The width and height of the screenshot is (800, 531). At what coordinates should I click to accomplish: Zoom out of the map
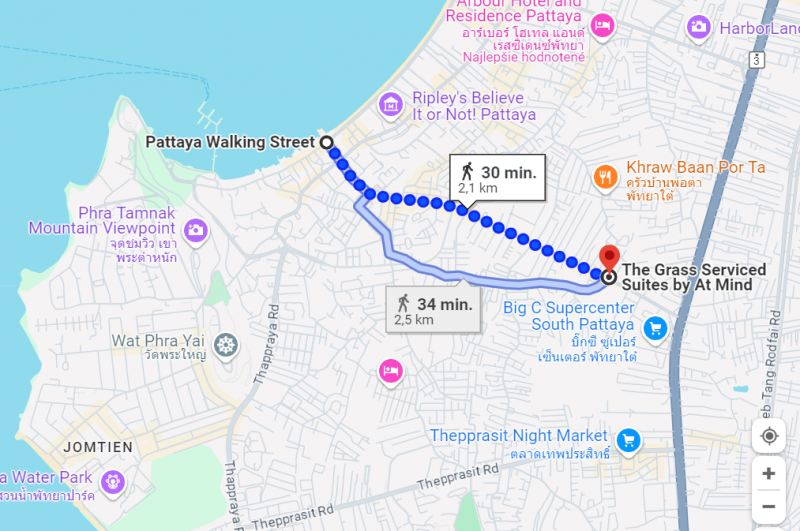768,506
